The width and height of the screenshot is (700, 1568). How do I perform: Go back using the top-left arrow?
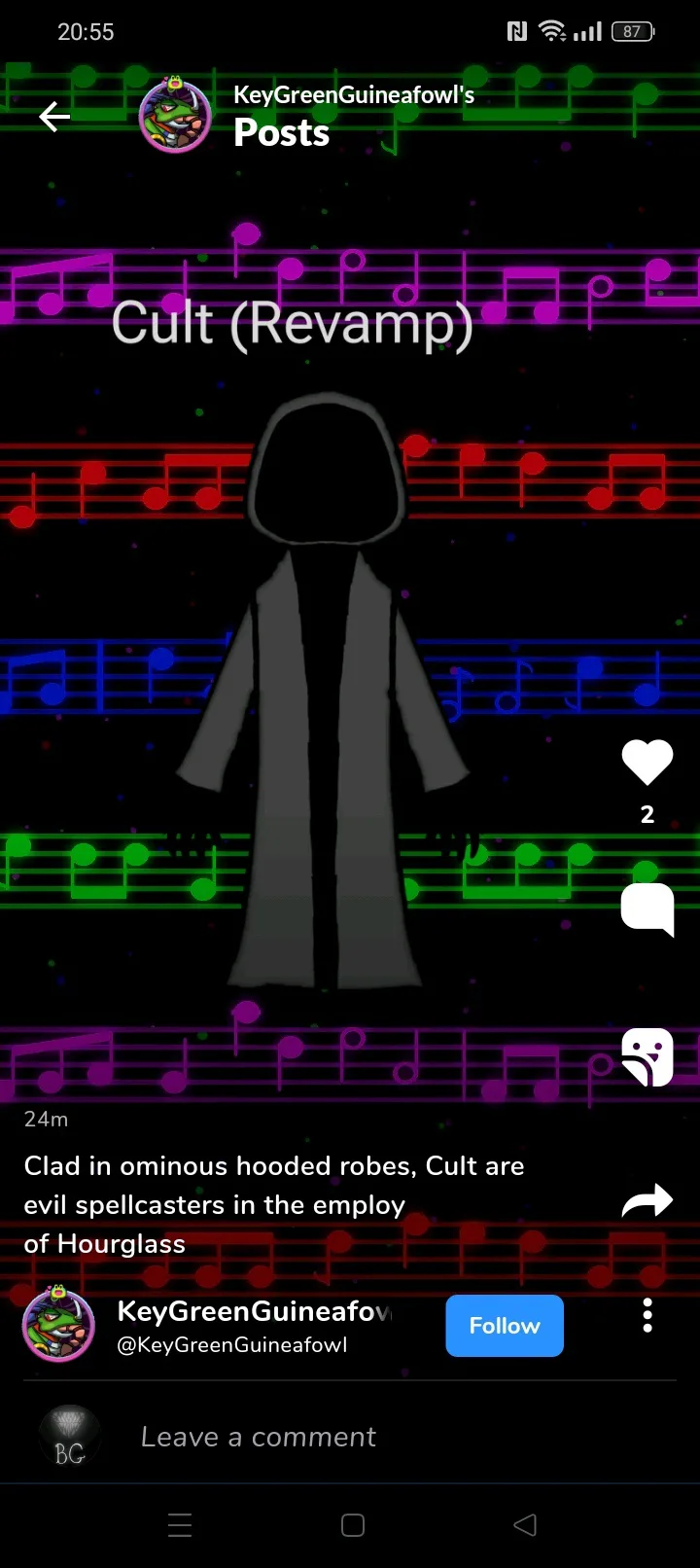click(54, 118)
